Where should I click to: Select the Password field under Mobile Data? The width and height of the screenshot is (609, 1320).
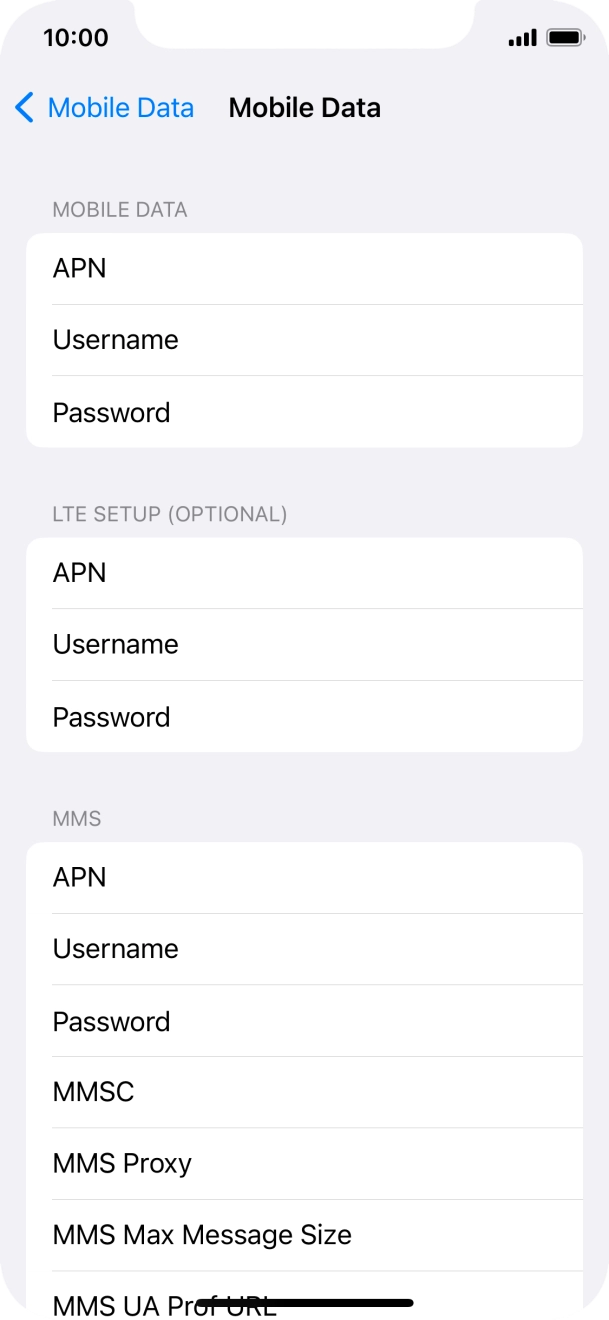coord(304,412)
